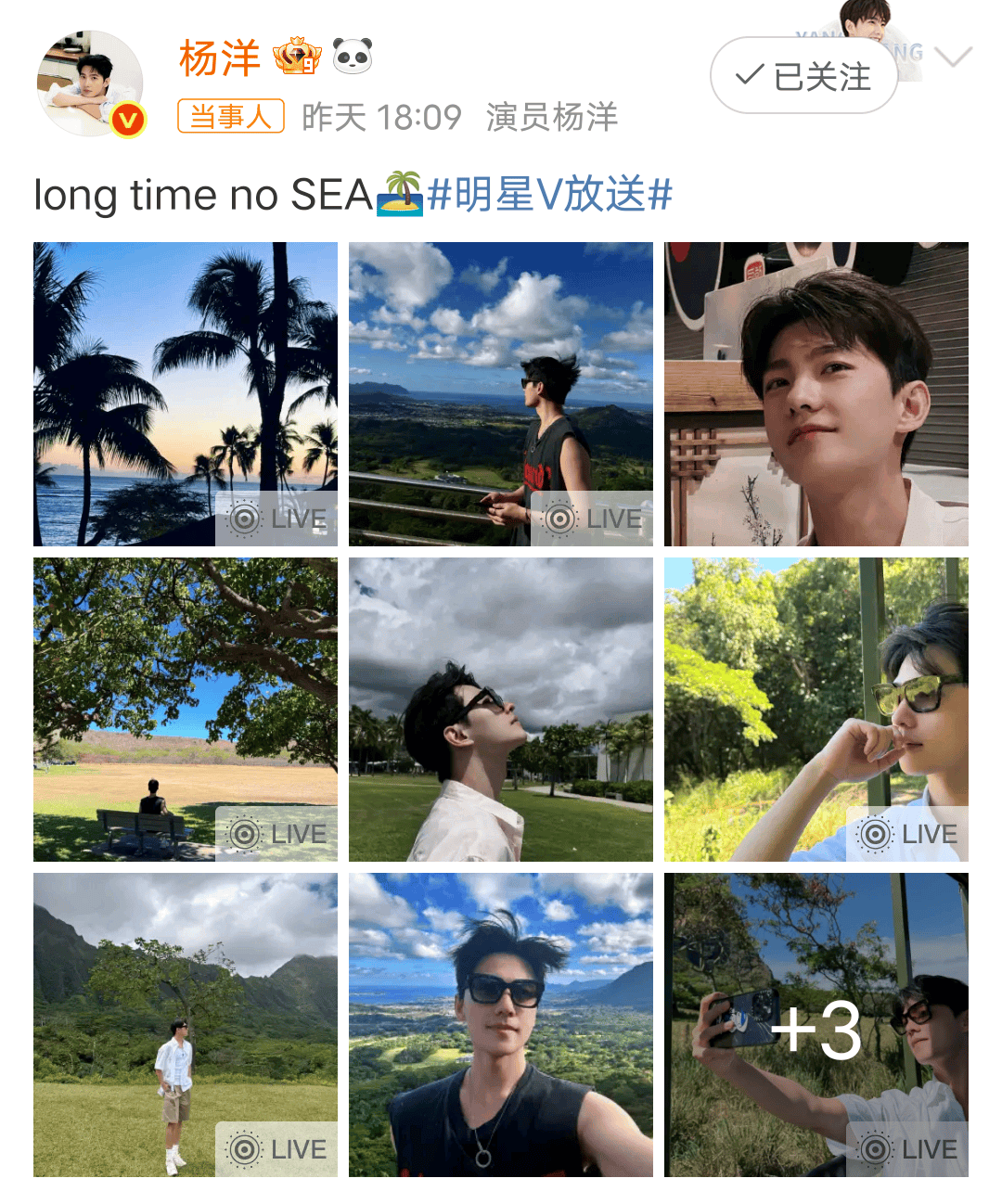Open 杨洋's profile avatar
This screenshot has width=989, height=1204.
point(90,83)
